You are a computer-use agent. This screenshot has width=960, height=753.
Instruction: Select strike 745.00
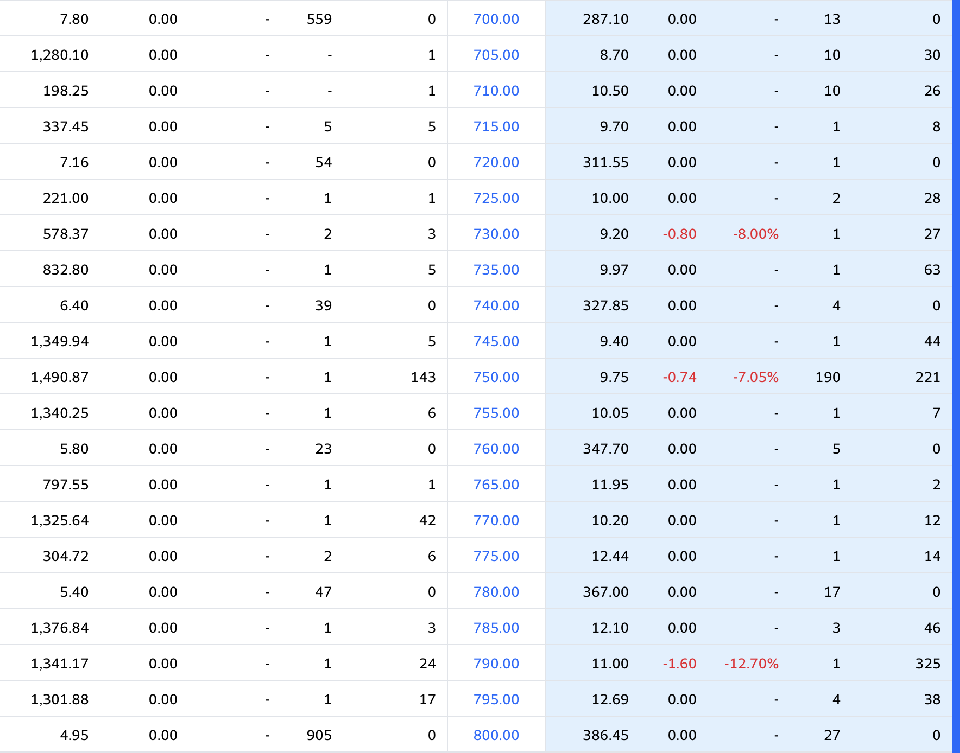coord(496,341)
